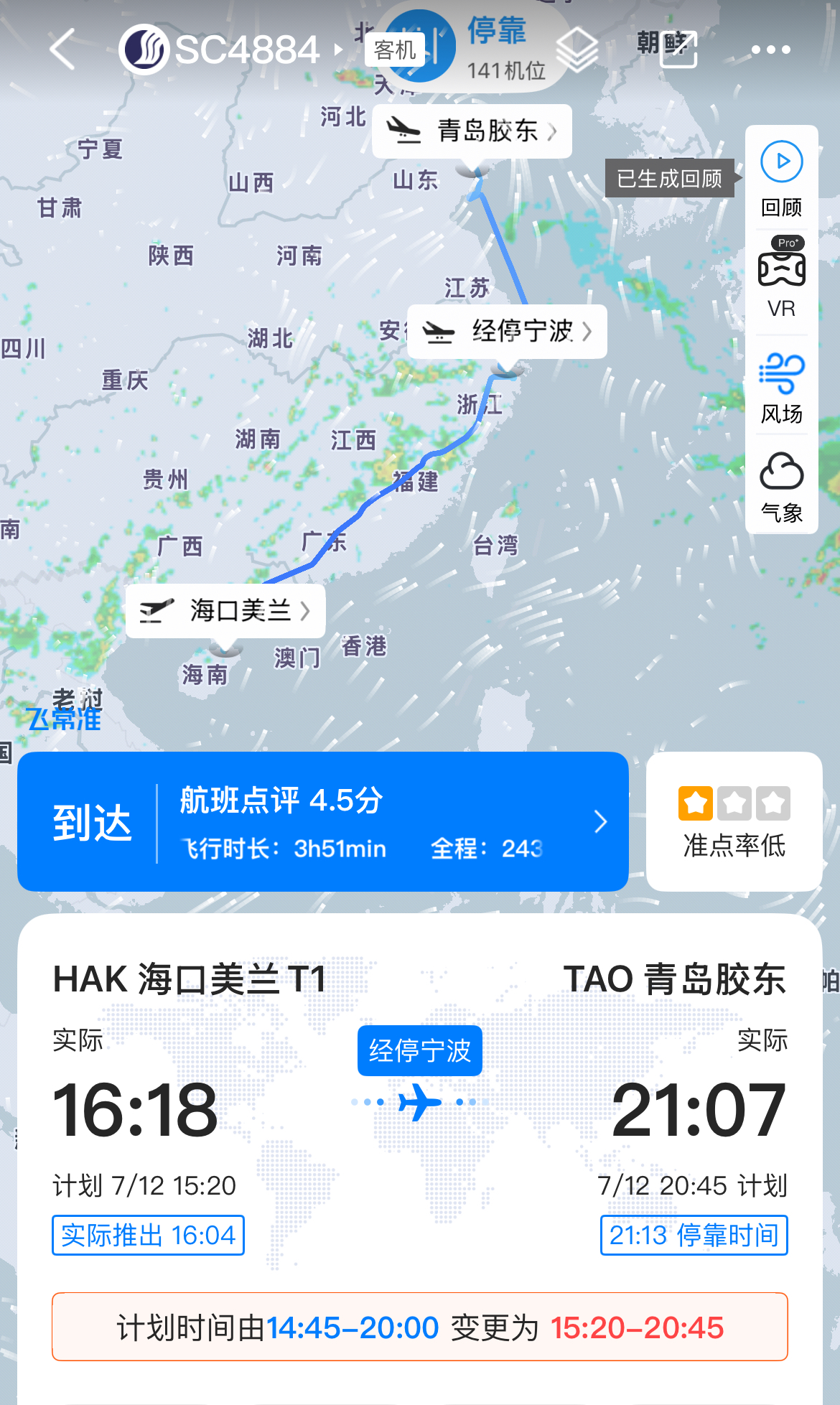Go back using the top-left arrow
840x1405 pixels.
pos(63,50)
